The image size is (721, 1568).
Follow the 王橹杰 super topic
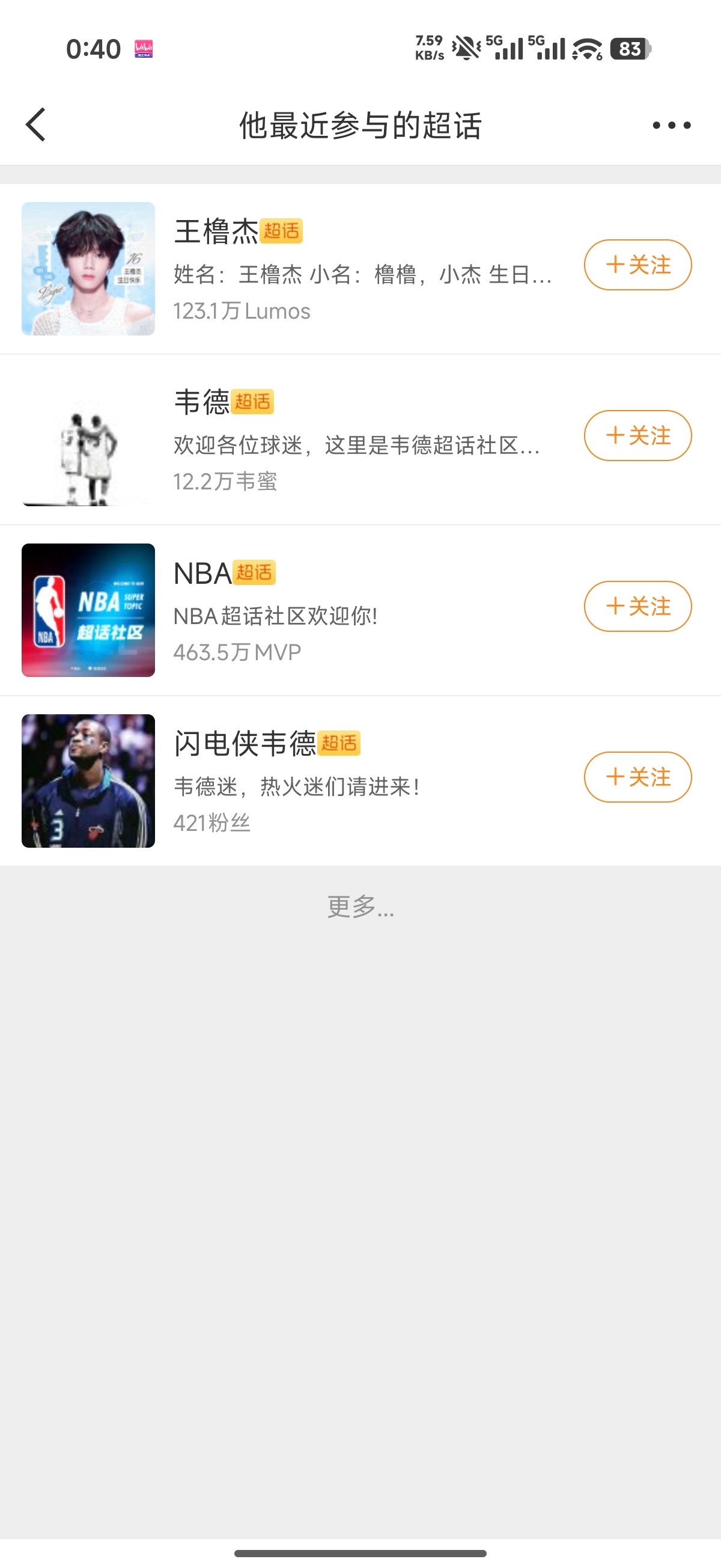(x=637, y=265)
